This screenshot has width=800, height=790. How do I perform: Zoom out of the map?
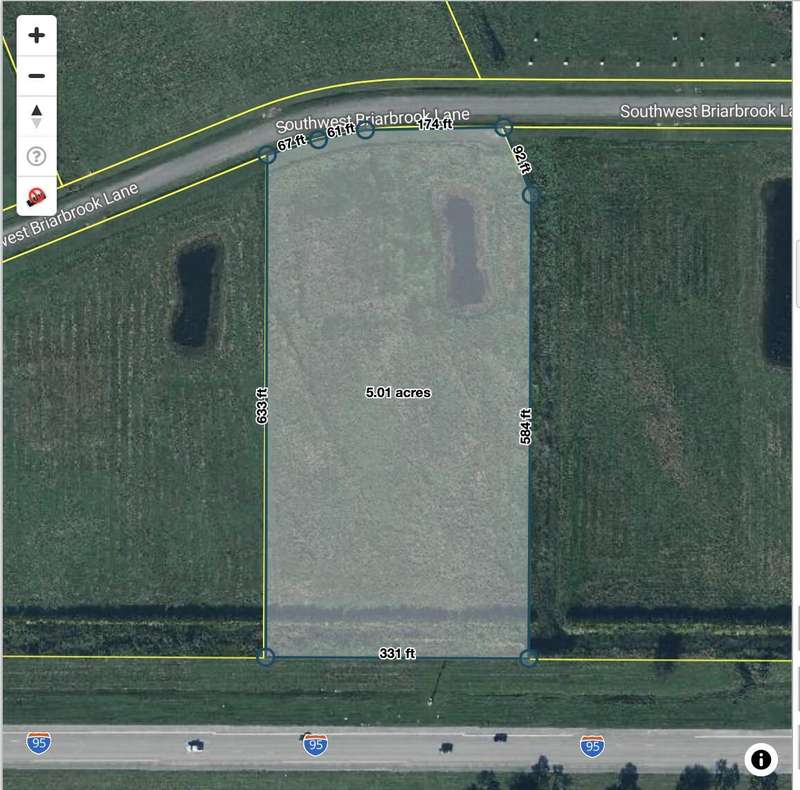(36, 76)
